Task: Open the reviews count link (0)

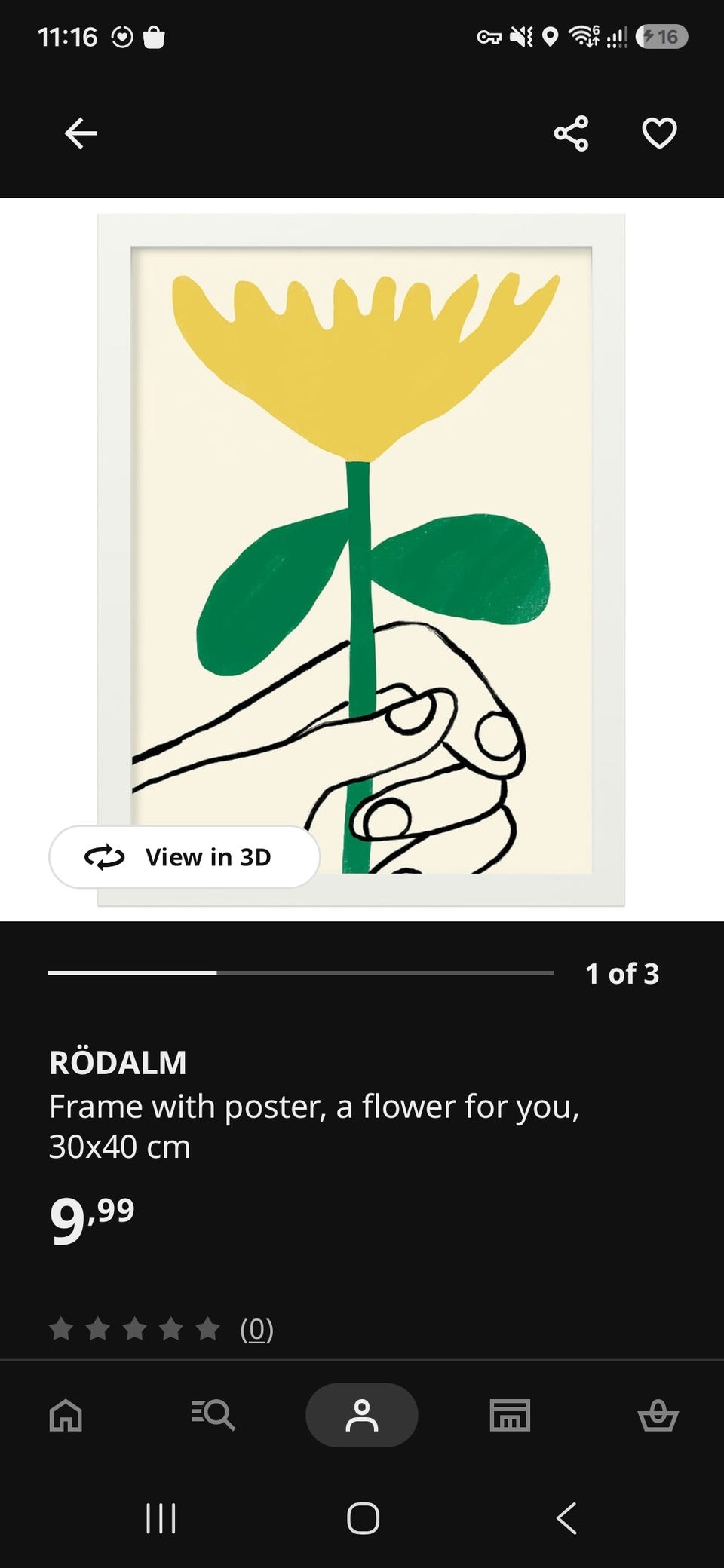Action: click(x=256, y=1329)
